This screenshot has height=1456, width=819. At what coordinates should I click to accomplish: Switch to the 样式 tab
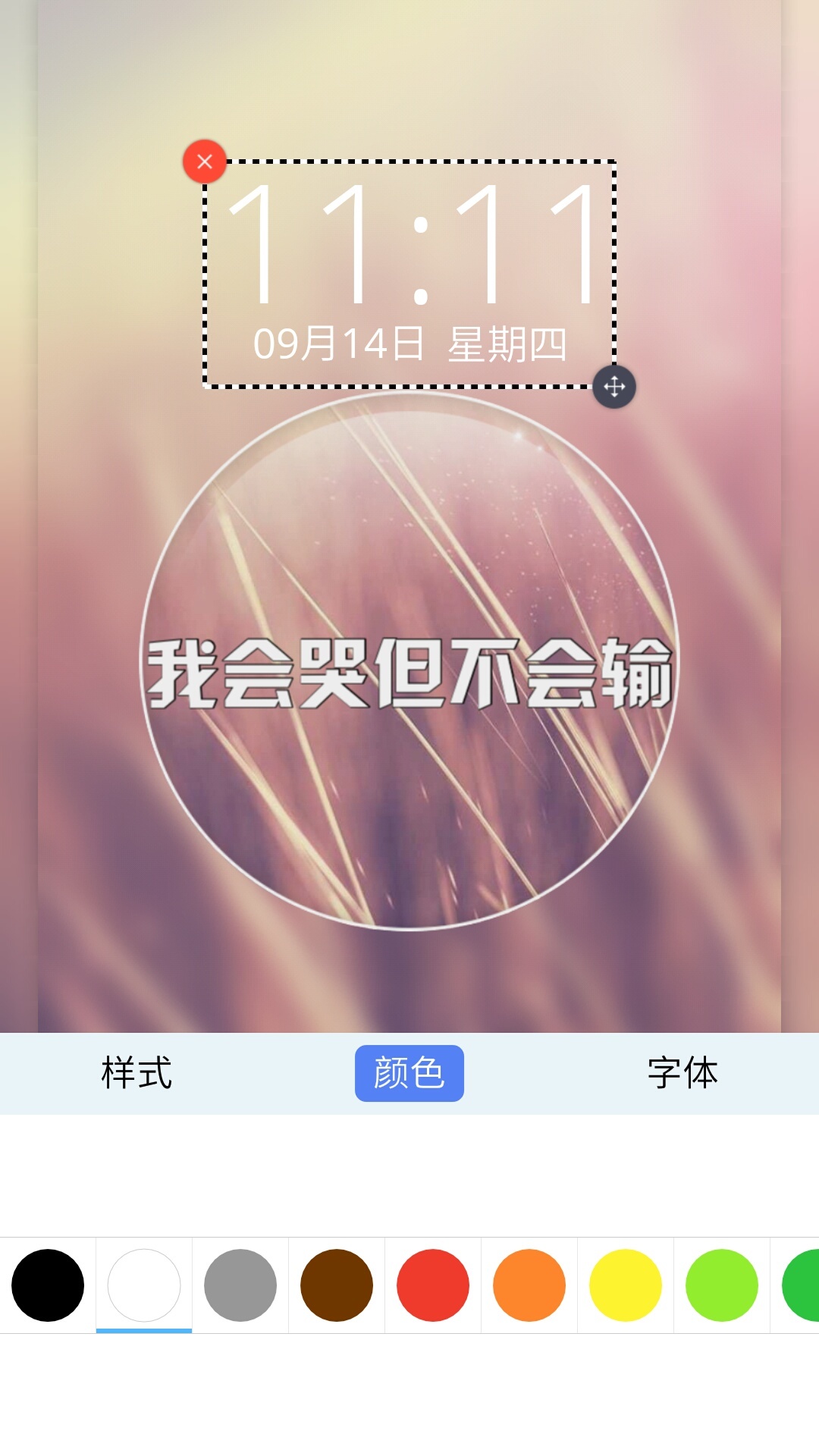pos(136,1073)
